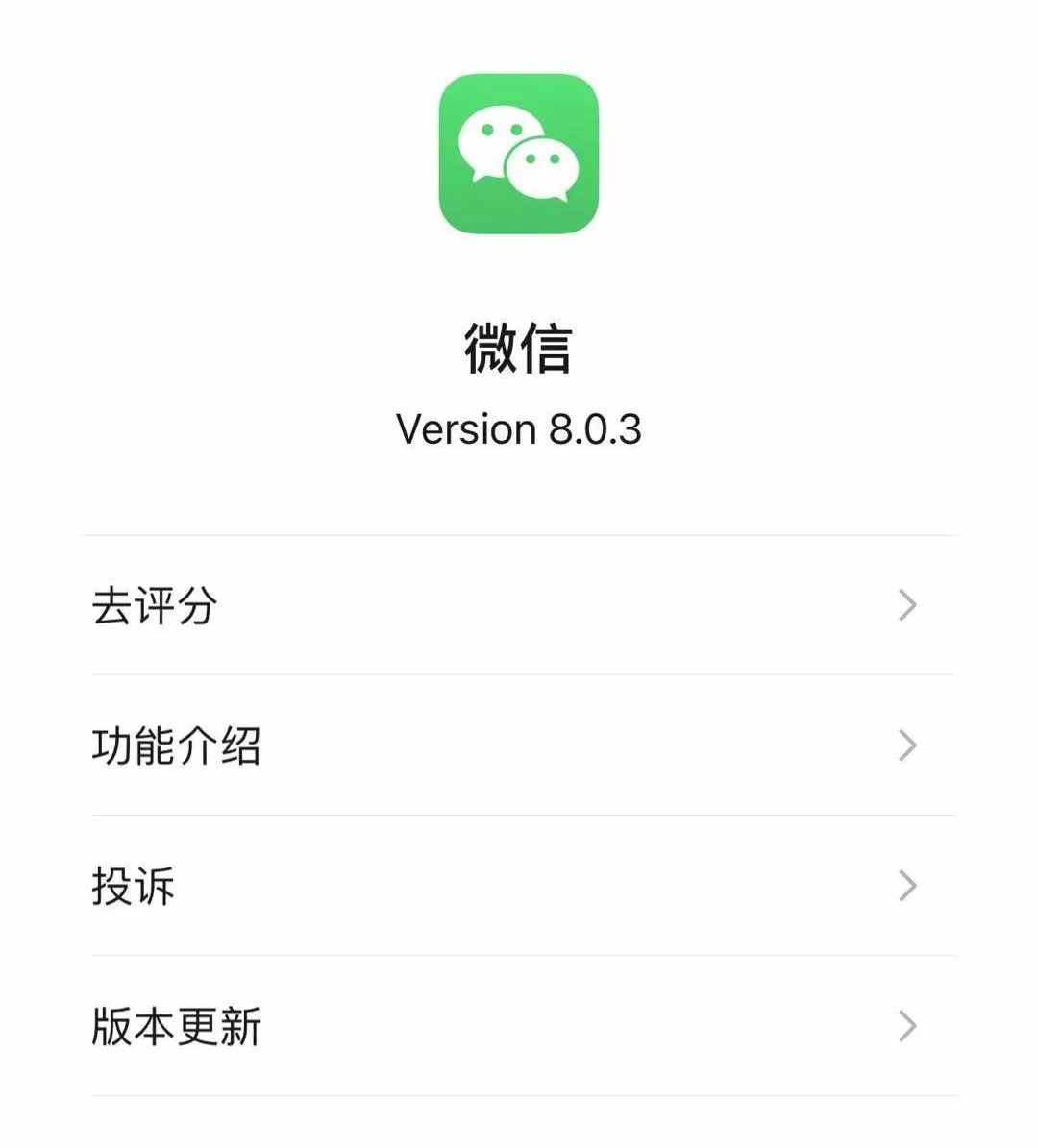Open the 去评分 row
Viewport: 1038px width, 1148px height.
point(519,605)
